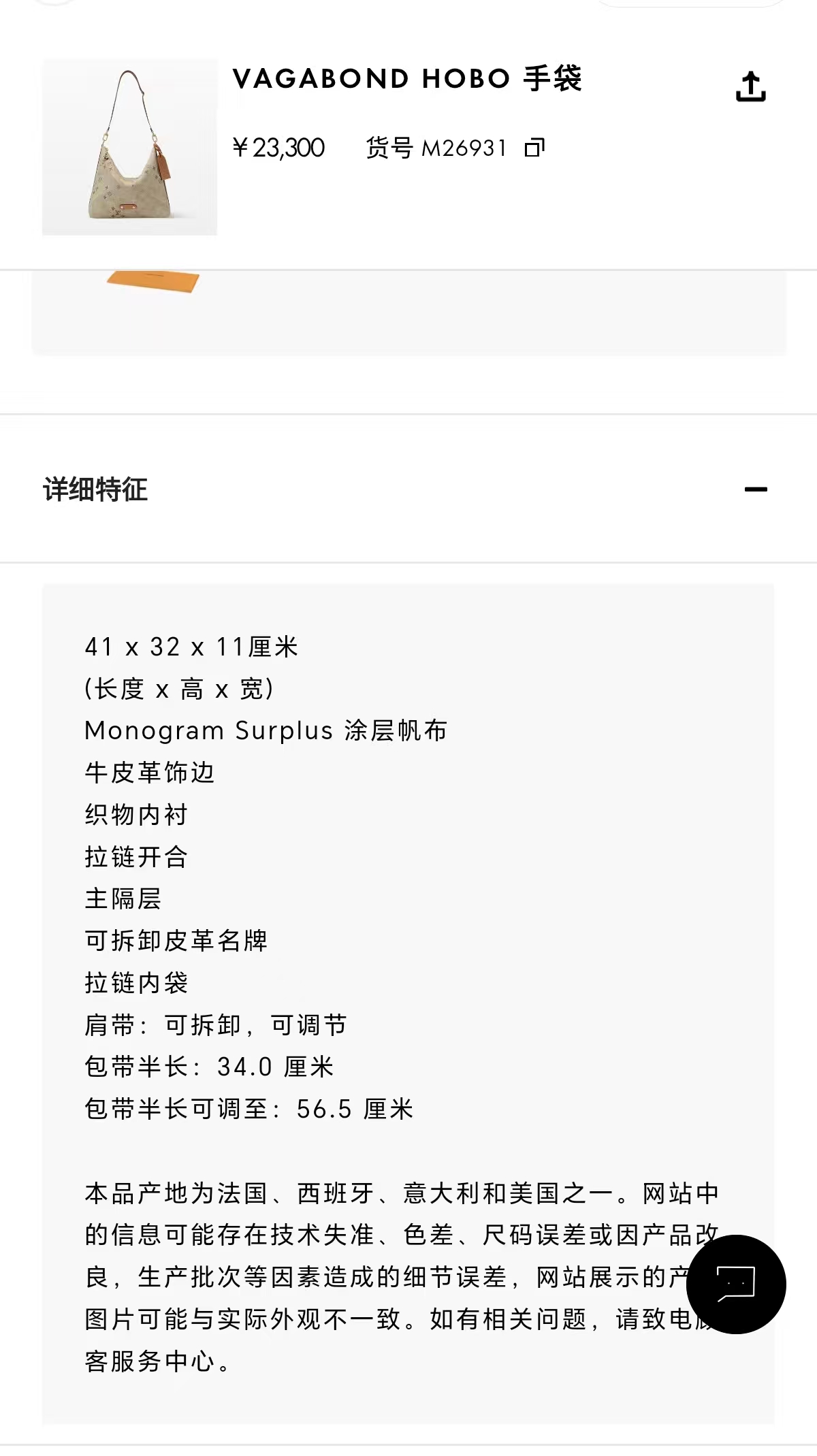
Task: Collapse the 详细特征 section
Action: [756, 489]
